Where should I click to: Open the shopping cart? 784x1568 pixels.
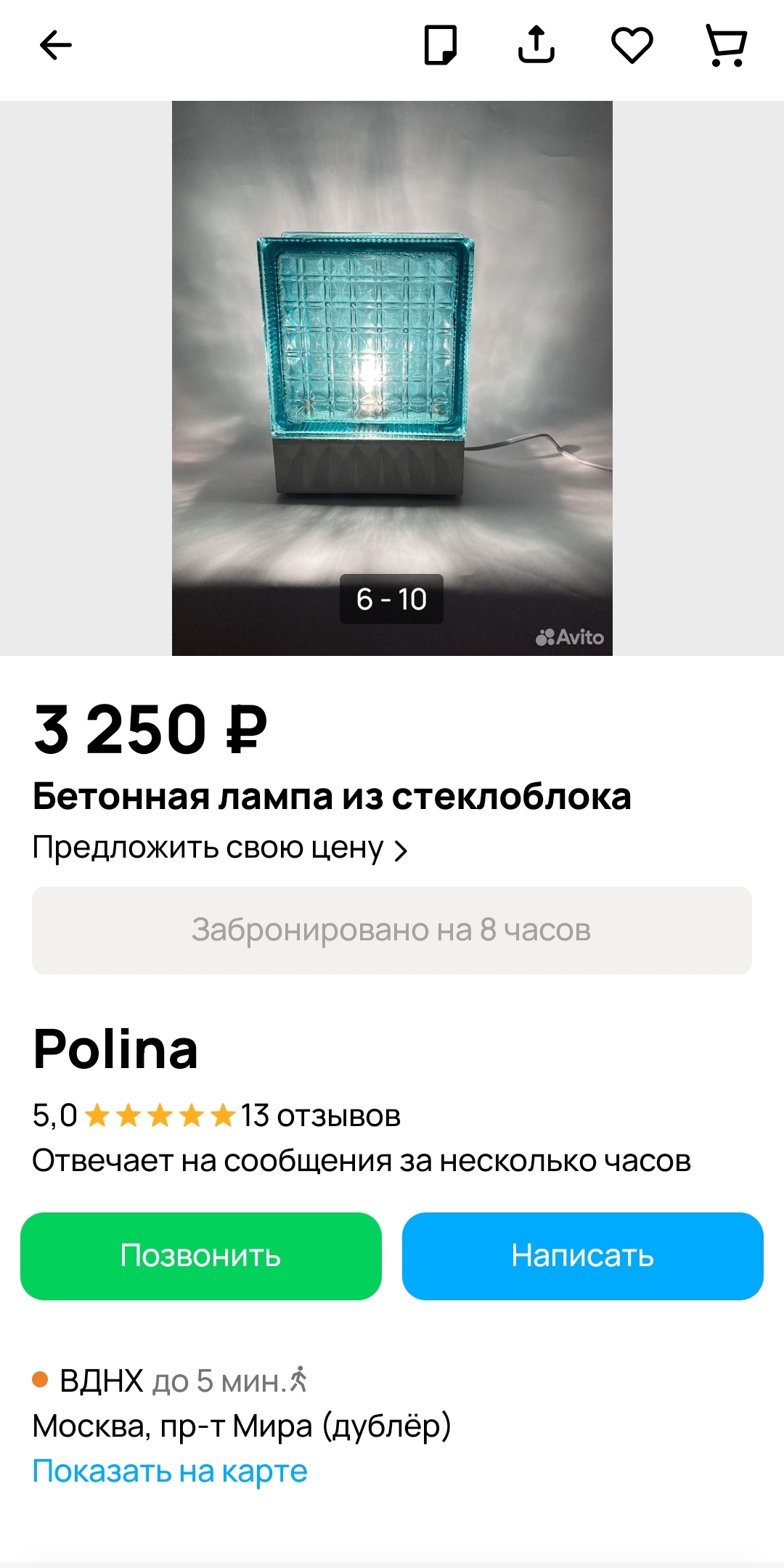(727, 45)
